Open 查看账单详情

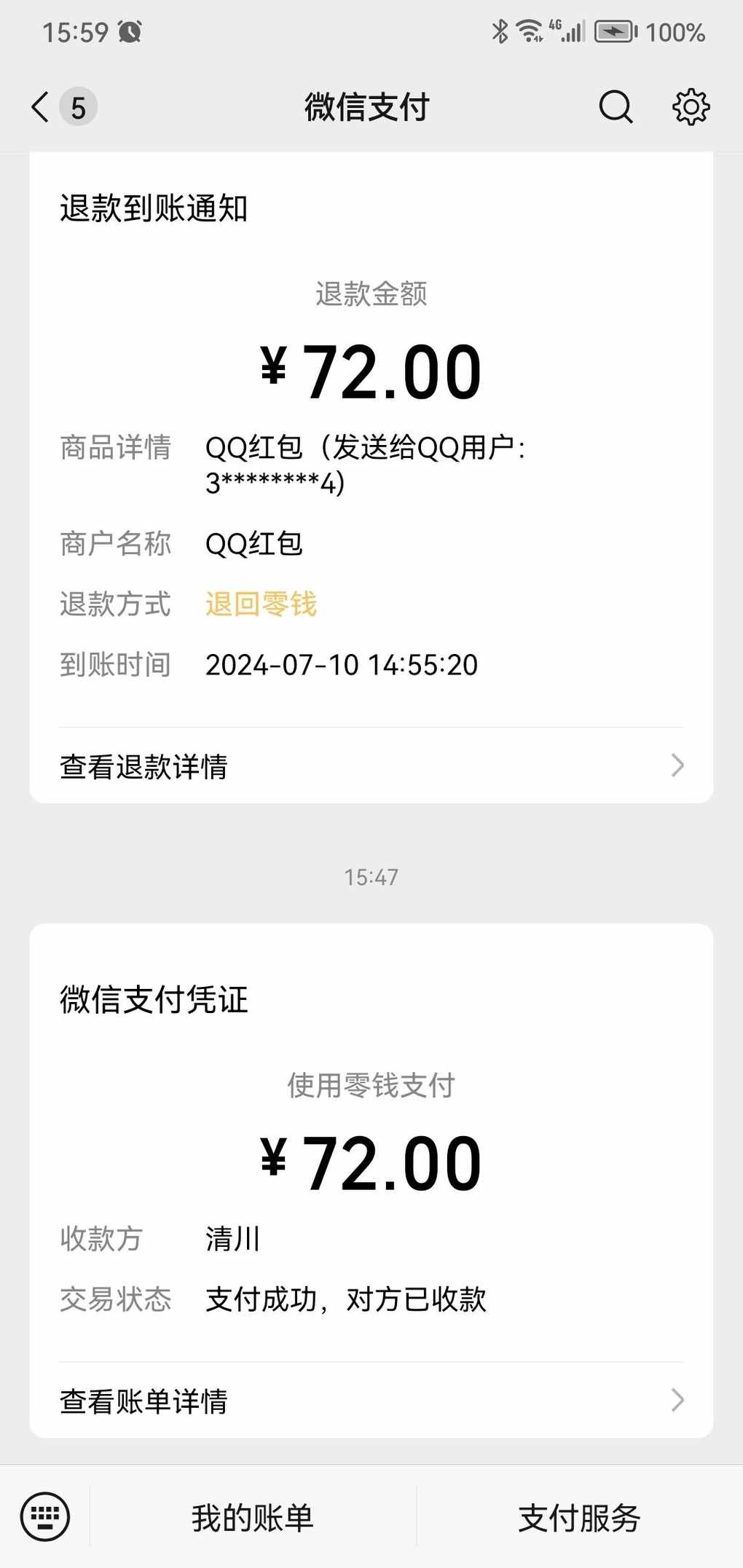coord(371,1400)
